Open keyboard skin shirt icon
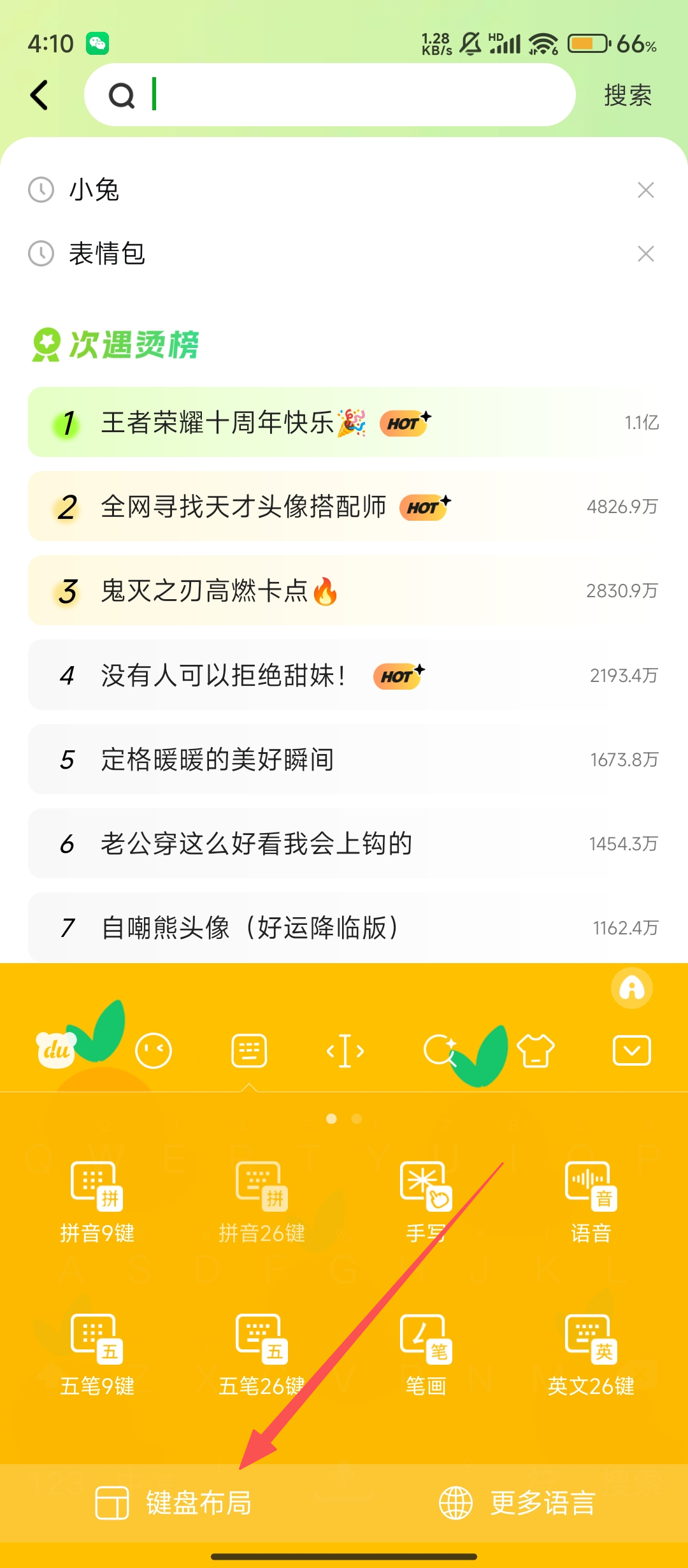 (x=535, y=1050)
